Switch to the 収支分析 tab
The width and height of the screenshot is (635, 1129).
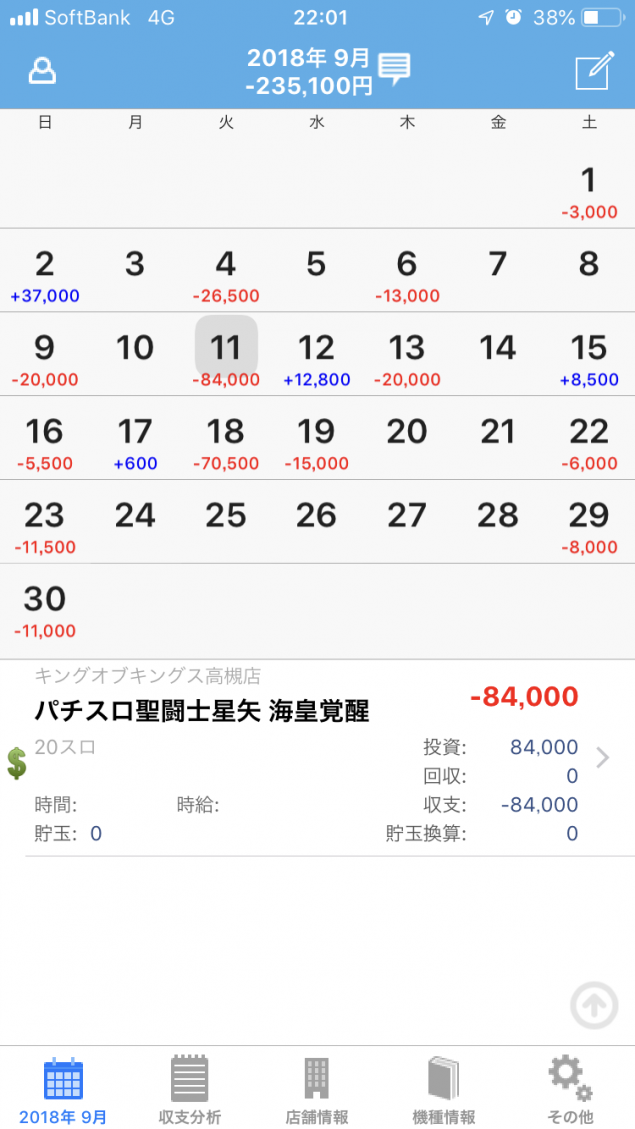[190, 1090]
